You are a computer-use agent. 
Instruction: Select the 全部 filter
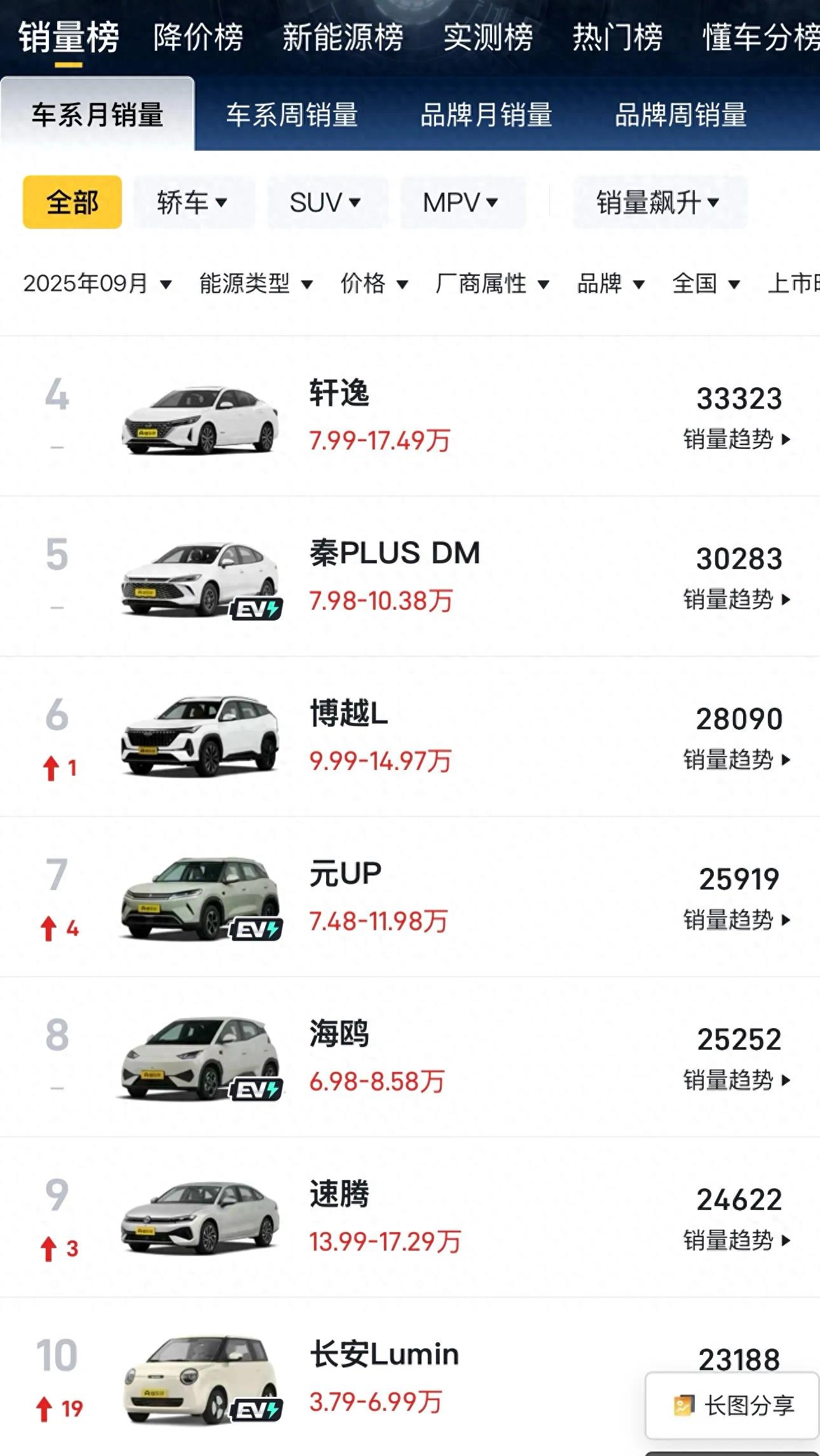pyautogui.click(x=72, y=202)
